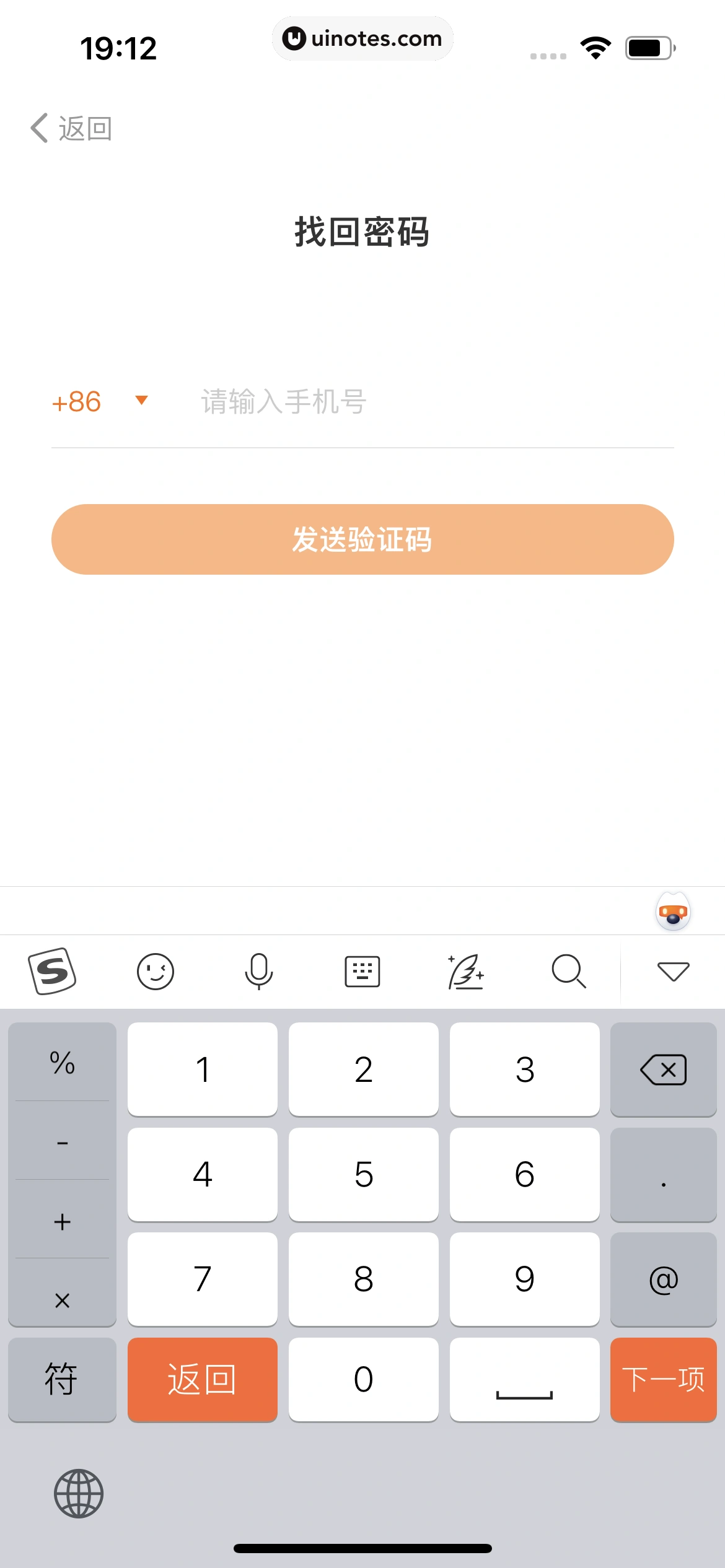
Task: Open the emoji panel on keyboard
Action: pyautogui.click(x=155, y=971)
